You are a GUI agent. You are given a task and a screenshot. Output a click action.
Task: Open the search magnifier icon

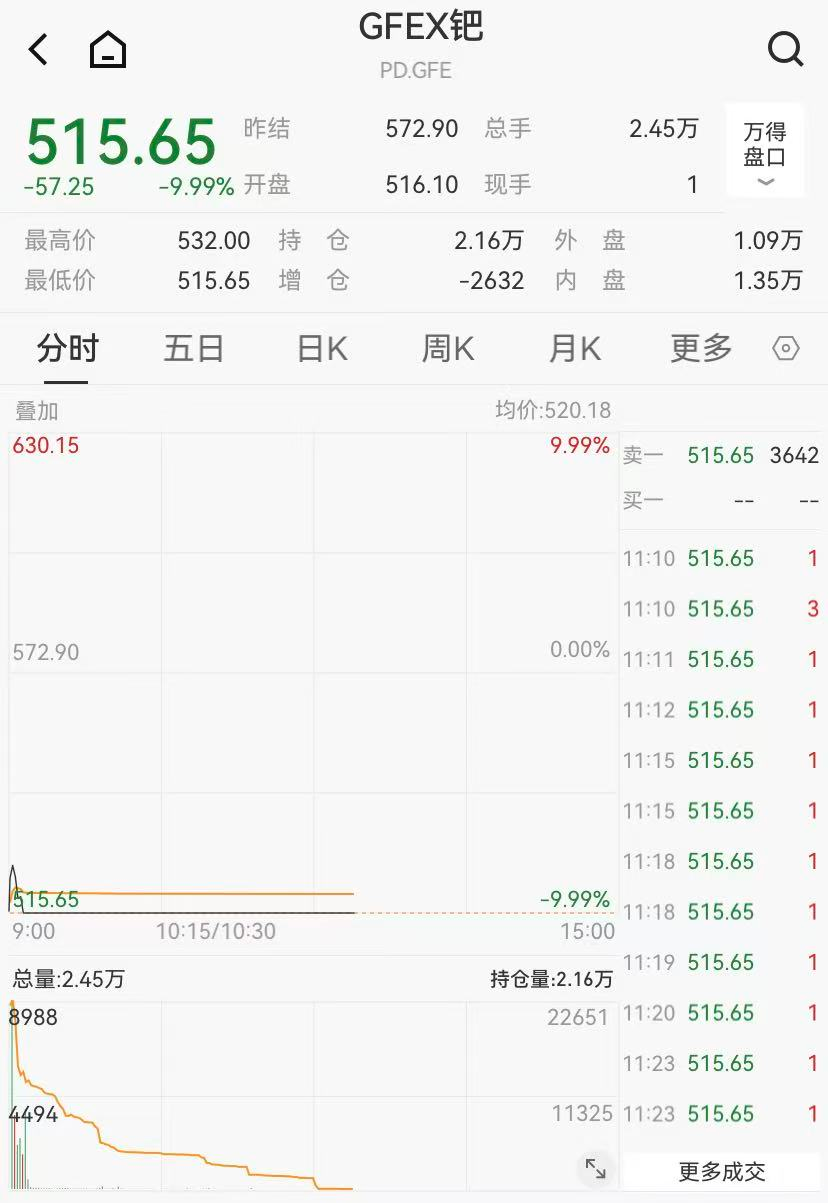point(785,48)
